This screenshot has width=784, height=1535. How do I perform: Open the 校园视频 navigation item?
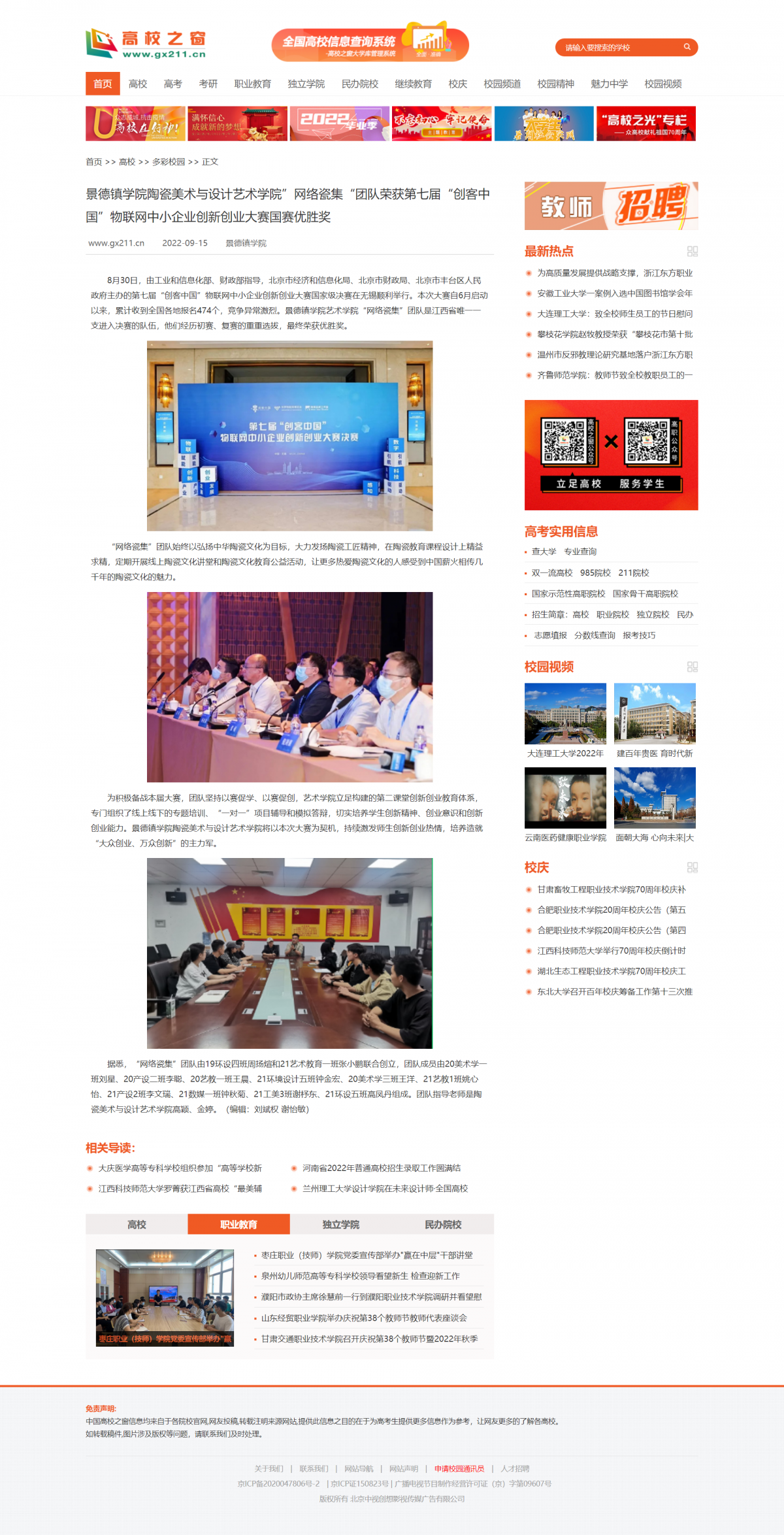pyautogui.click(x=662, y=84)
